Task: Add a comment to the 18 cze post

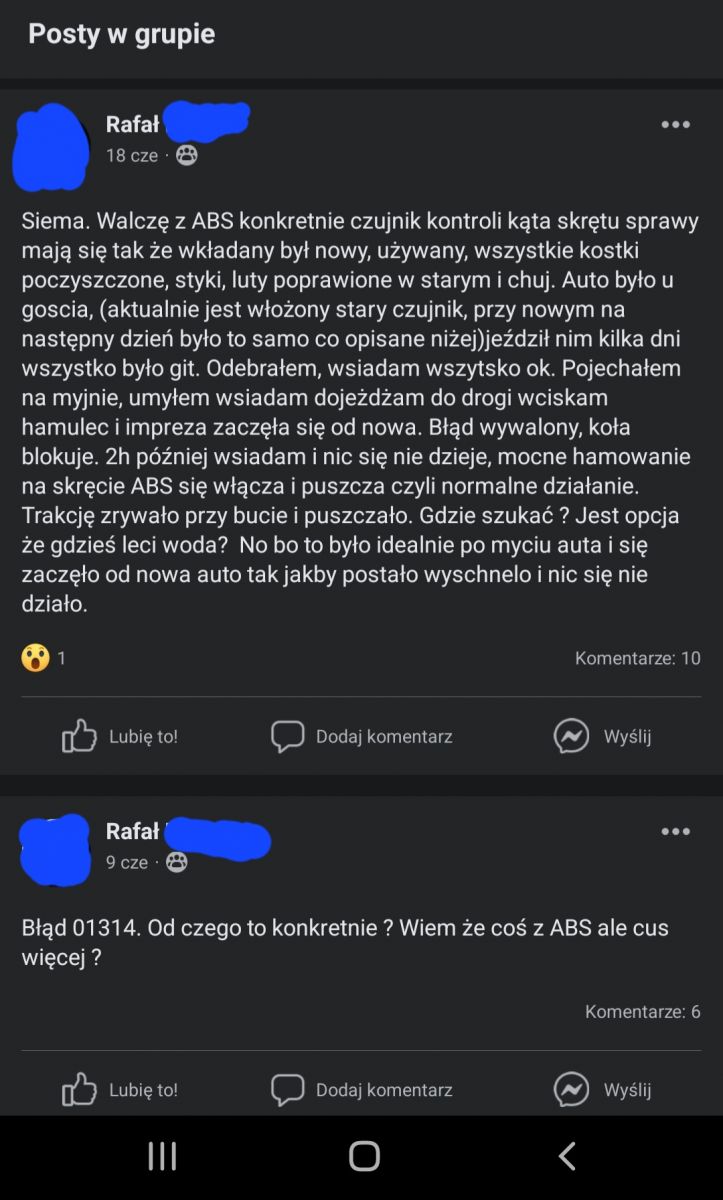Action: click(x=361, y=737)
